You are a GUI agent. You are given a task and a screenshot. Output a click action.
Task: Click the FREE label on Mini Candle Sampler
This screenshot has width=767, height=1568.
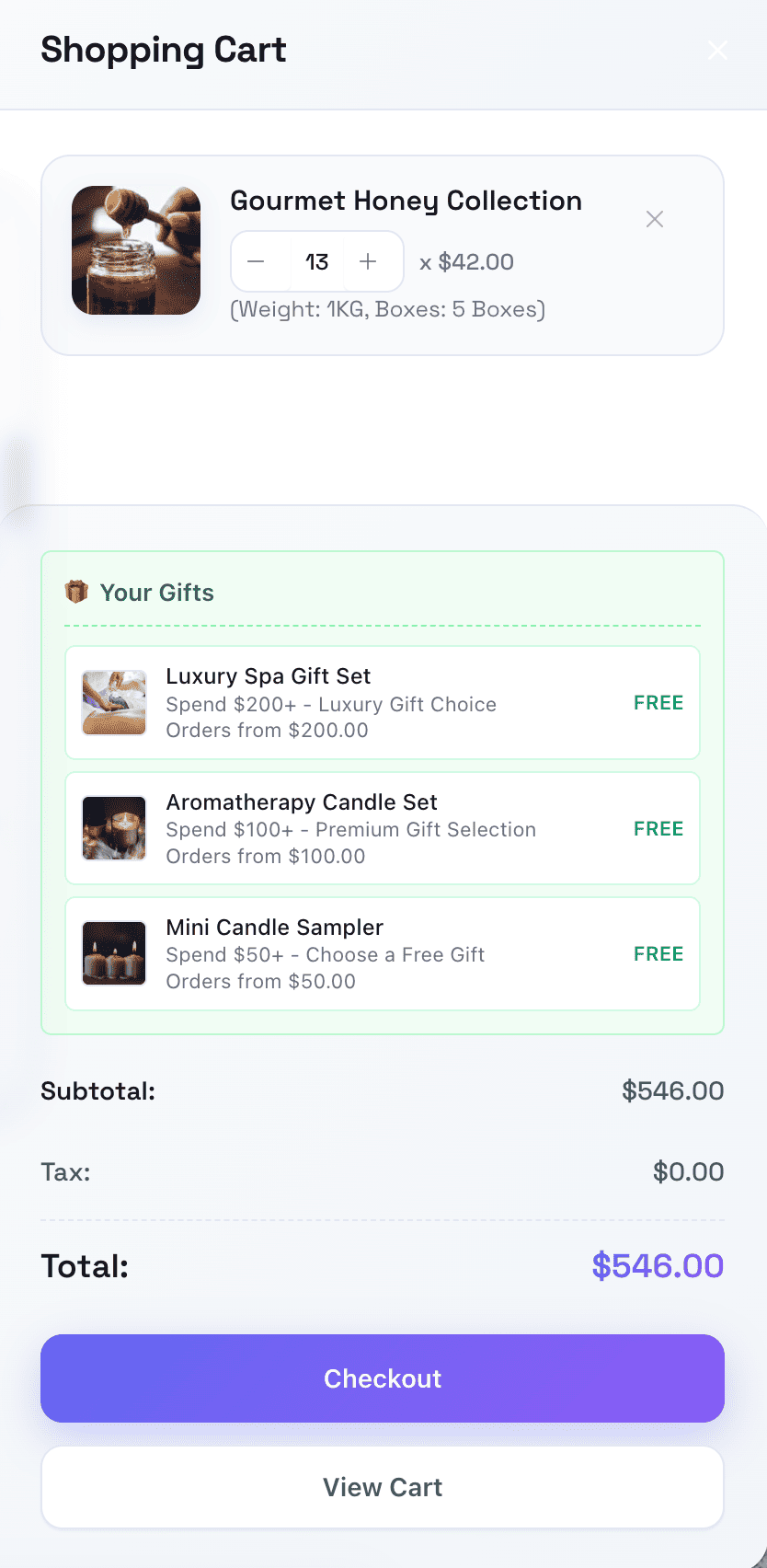click(x=658, y=954)
